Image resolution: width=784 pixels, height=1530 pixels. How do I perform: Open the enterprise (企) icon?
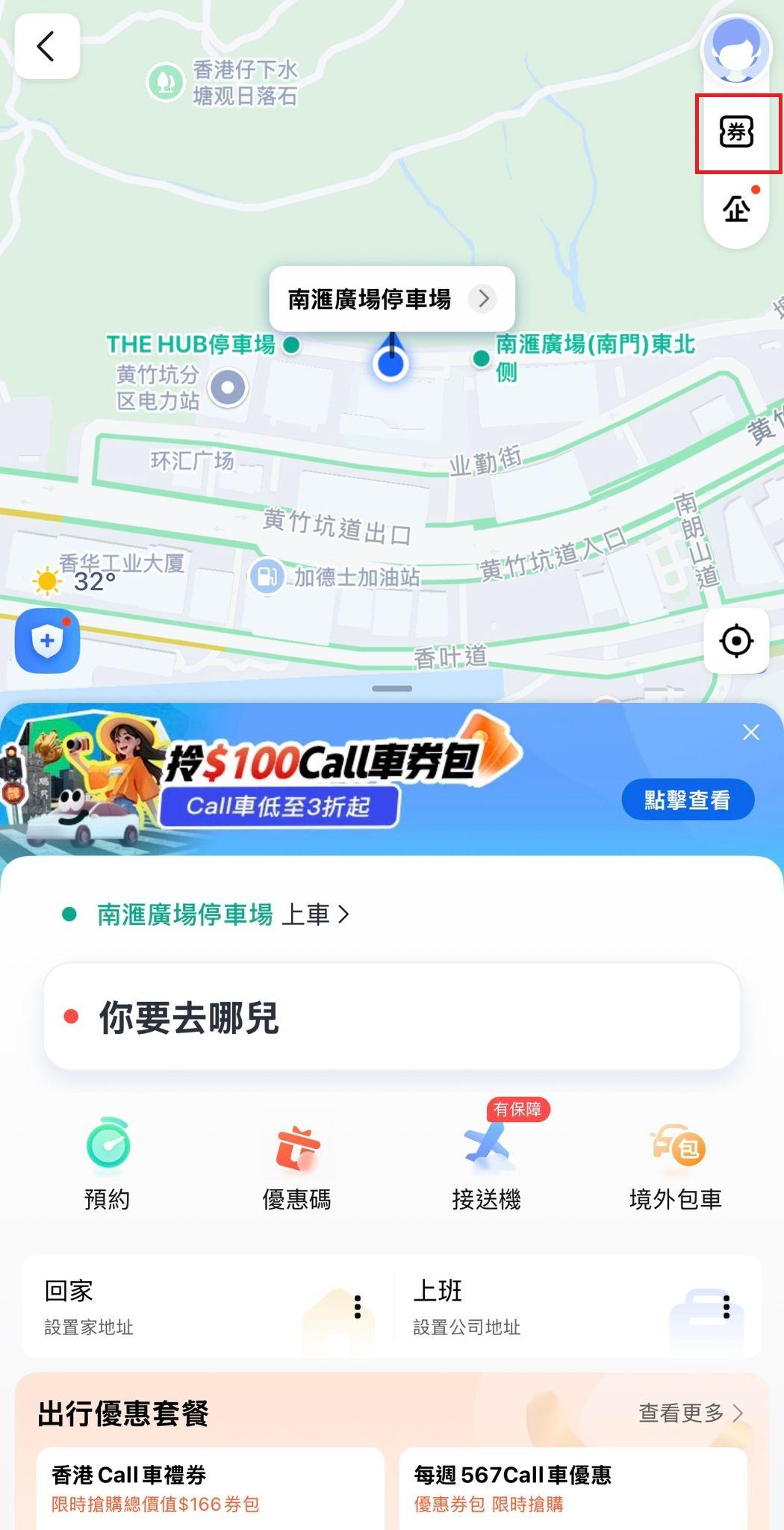736,208
